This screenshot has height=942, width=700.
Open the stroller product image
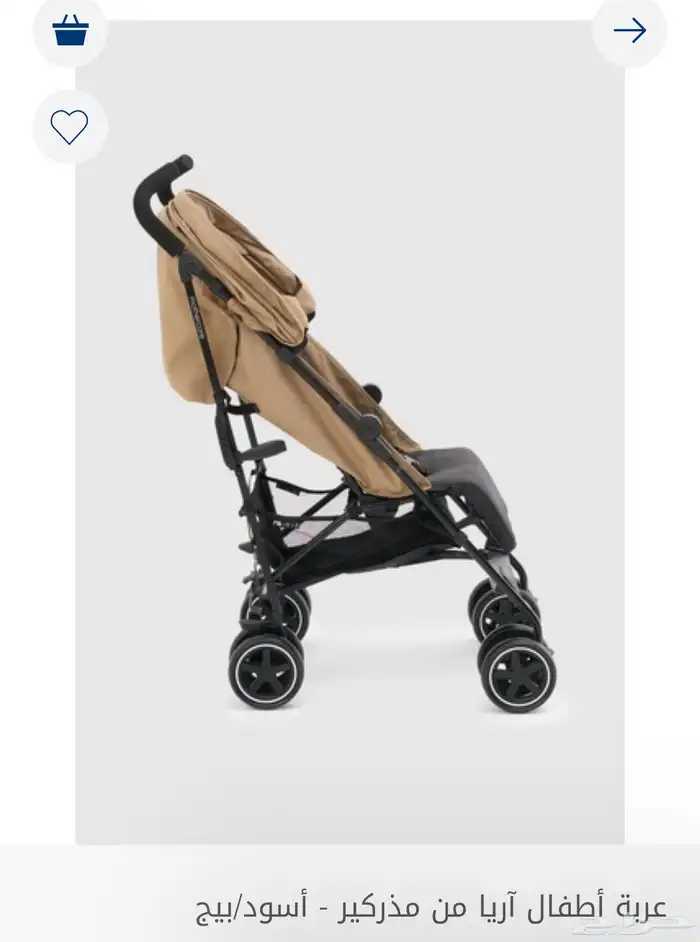tap(350, 433)
